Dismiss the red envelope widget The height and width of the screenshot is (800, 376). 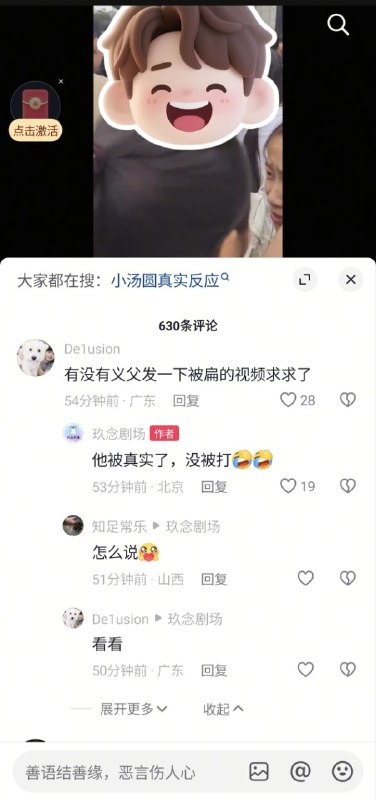tap(61, 81)
